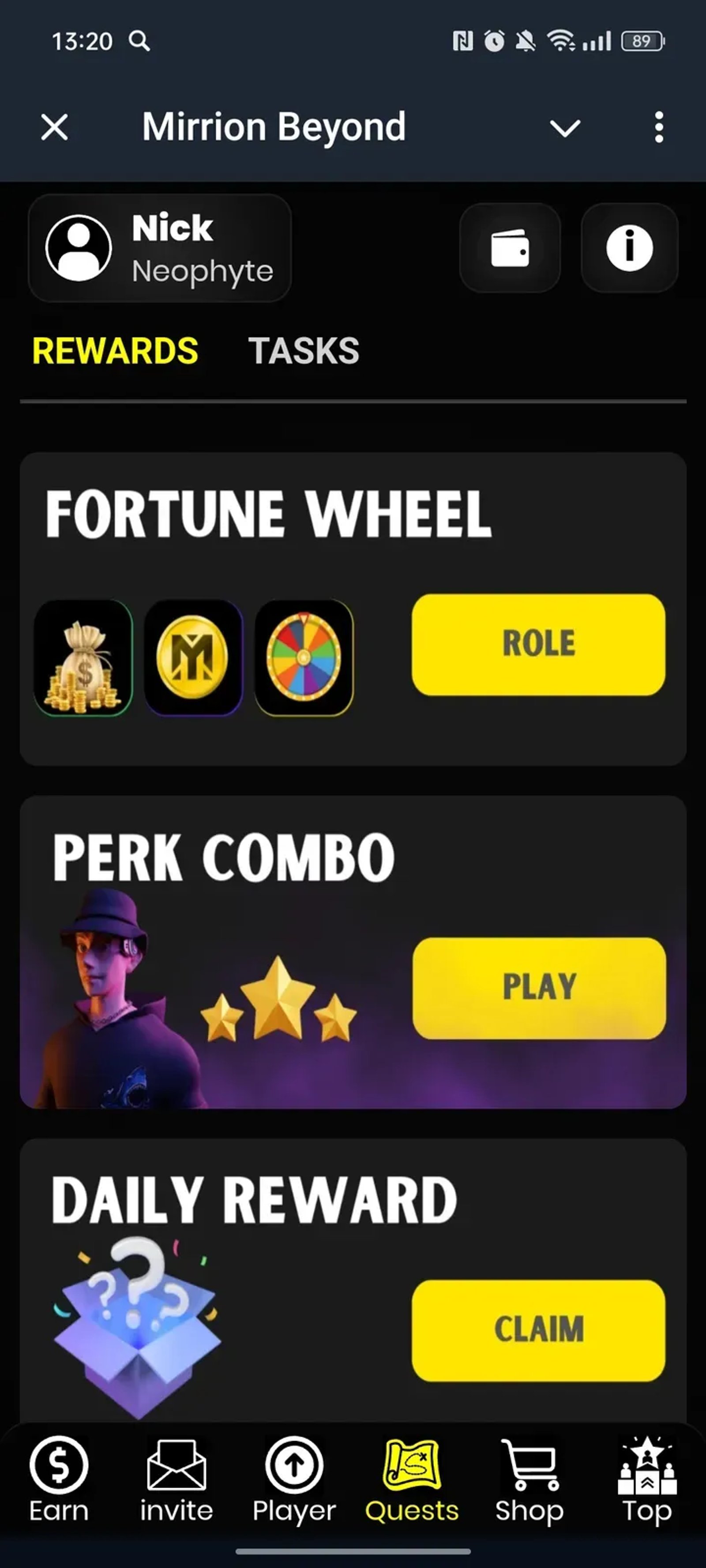Image resolution: width=706 pixels, height=1568 pixels.
Task: Switch to the TASKS tab
Action: 303,351
